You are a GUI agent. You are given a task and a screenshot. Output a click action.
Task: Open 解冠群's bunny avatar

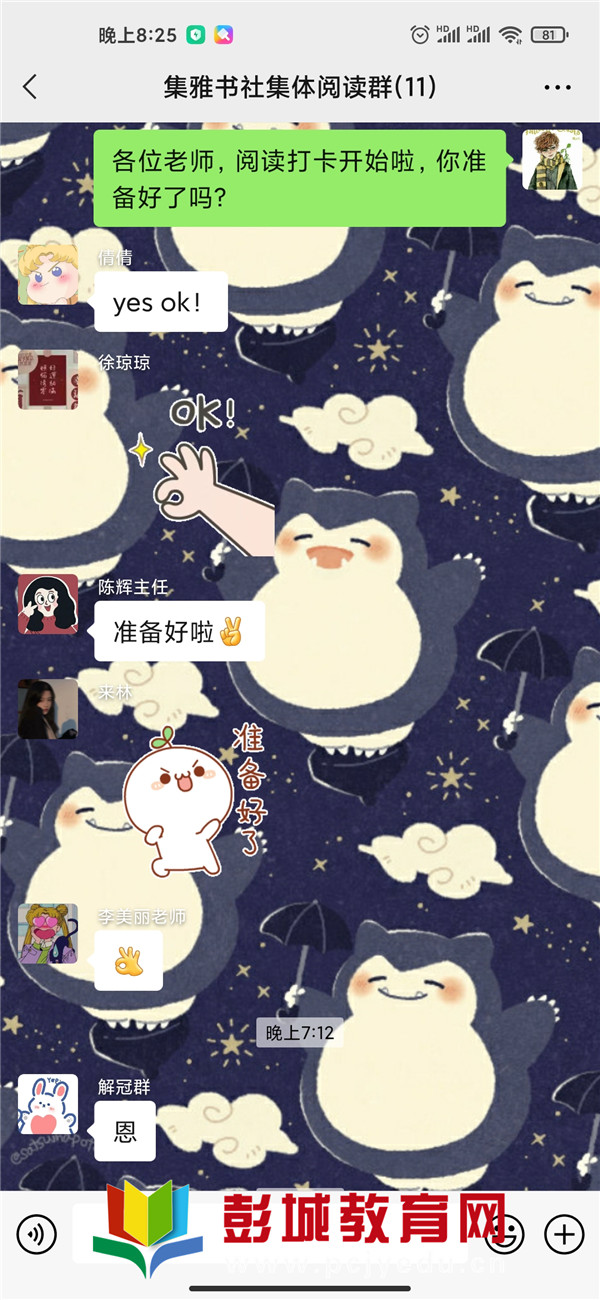(x=47, y=1104)
